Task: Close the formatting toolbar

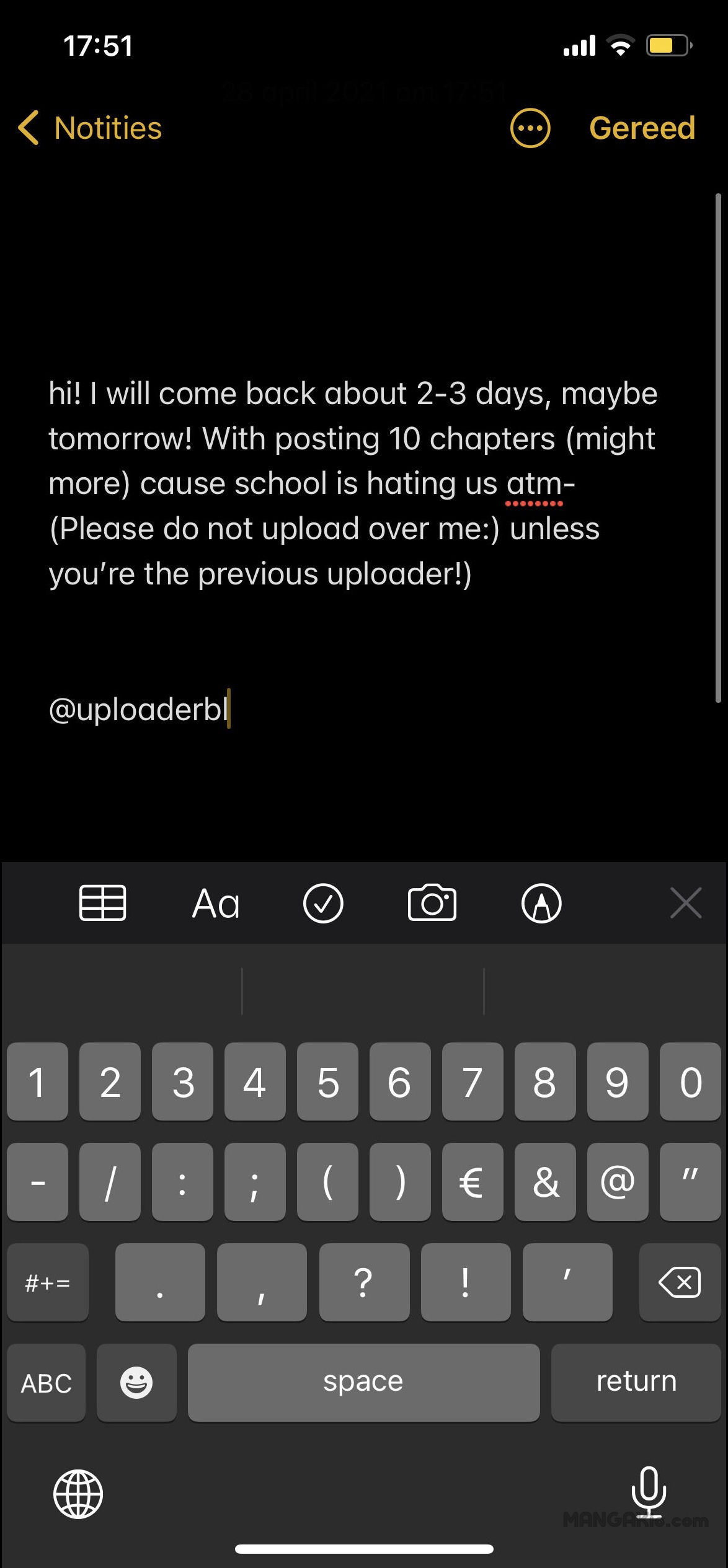Action: pos(686,902)
